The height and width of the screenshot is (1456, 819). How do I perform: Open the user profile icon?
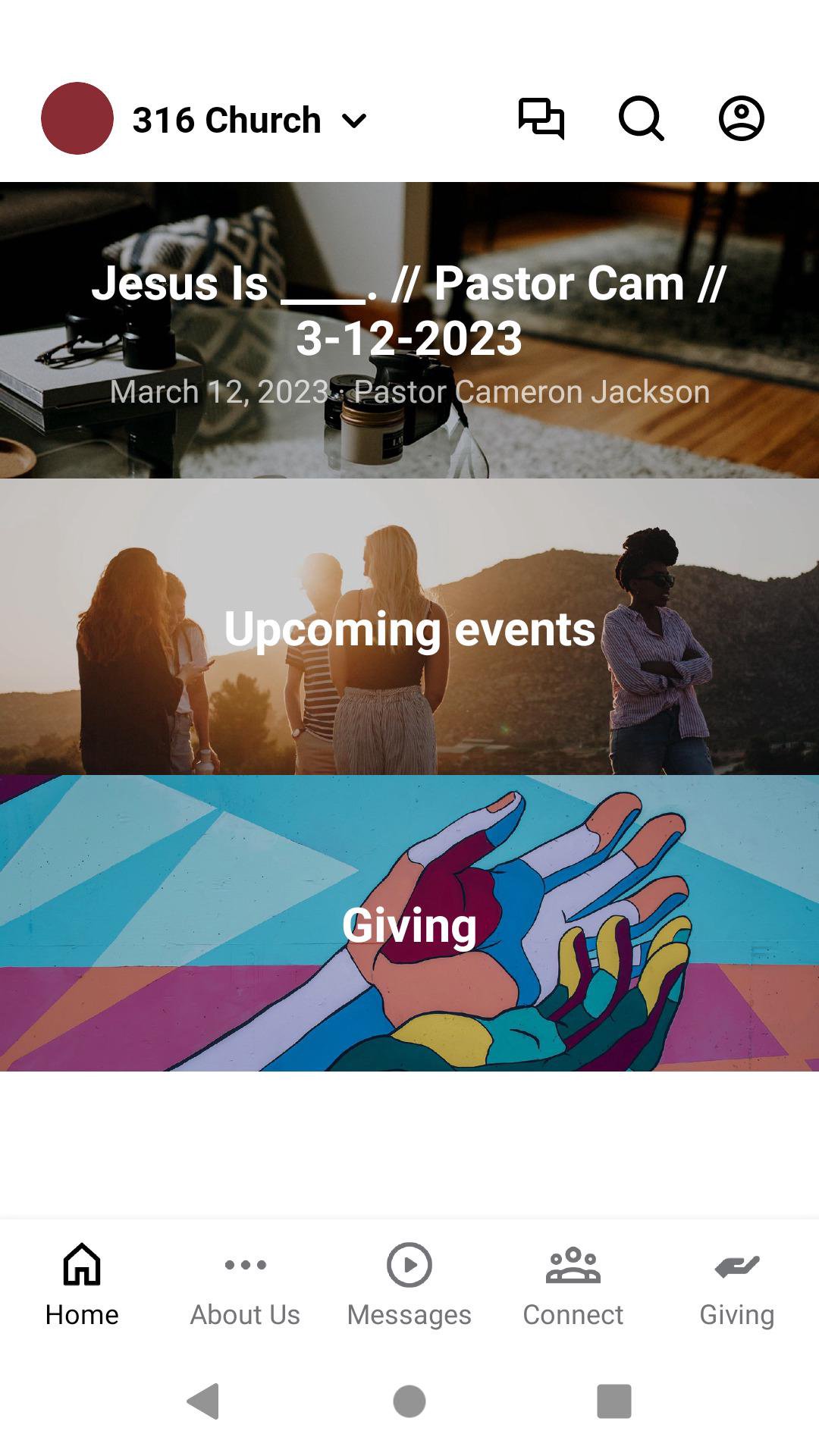(741, 119)
